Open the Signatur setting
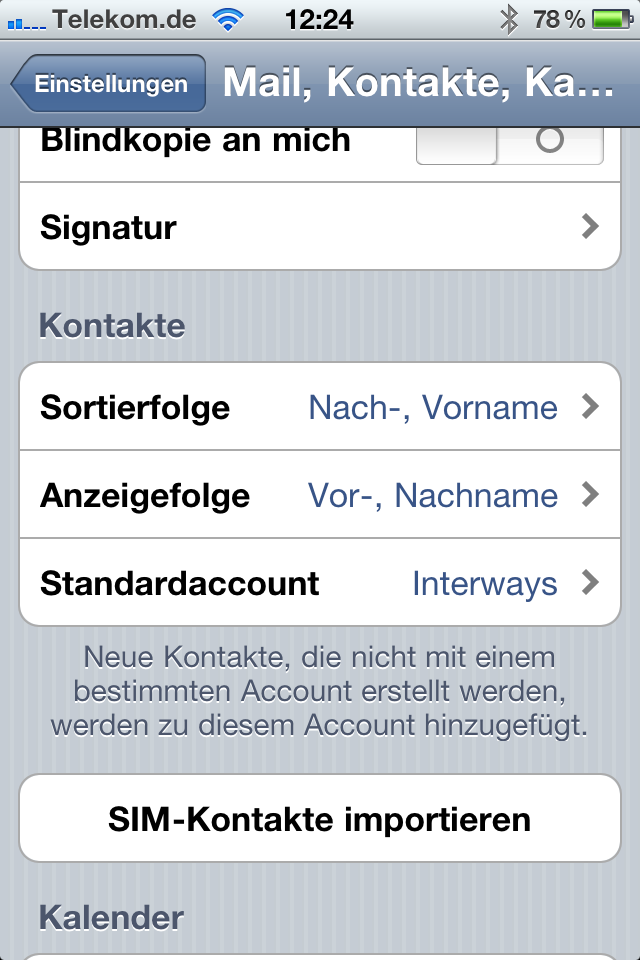Viewport: 640px width, 960px height. (320, 227)
